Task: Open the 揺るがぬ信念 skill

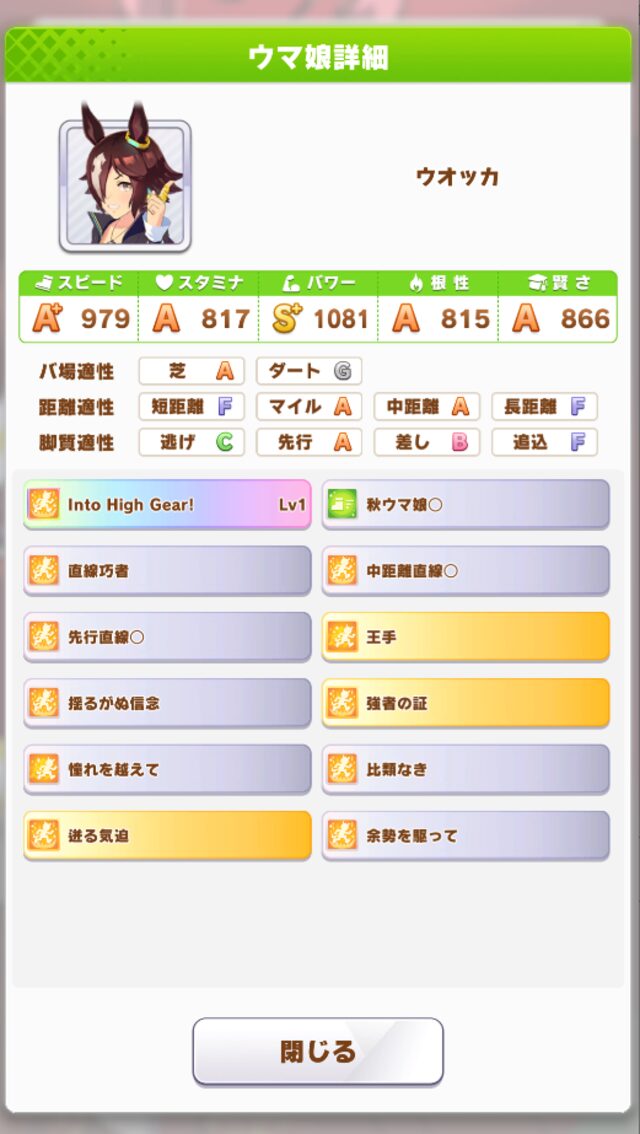Action: (x=167, y=703)
